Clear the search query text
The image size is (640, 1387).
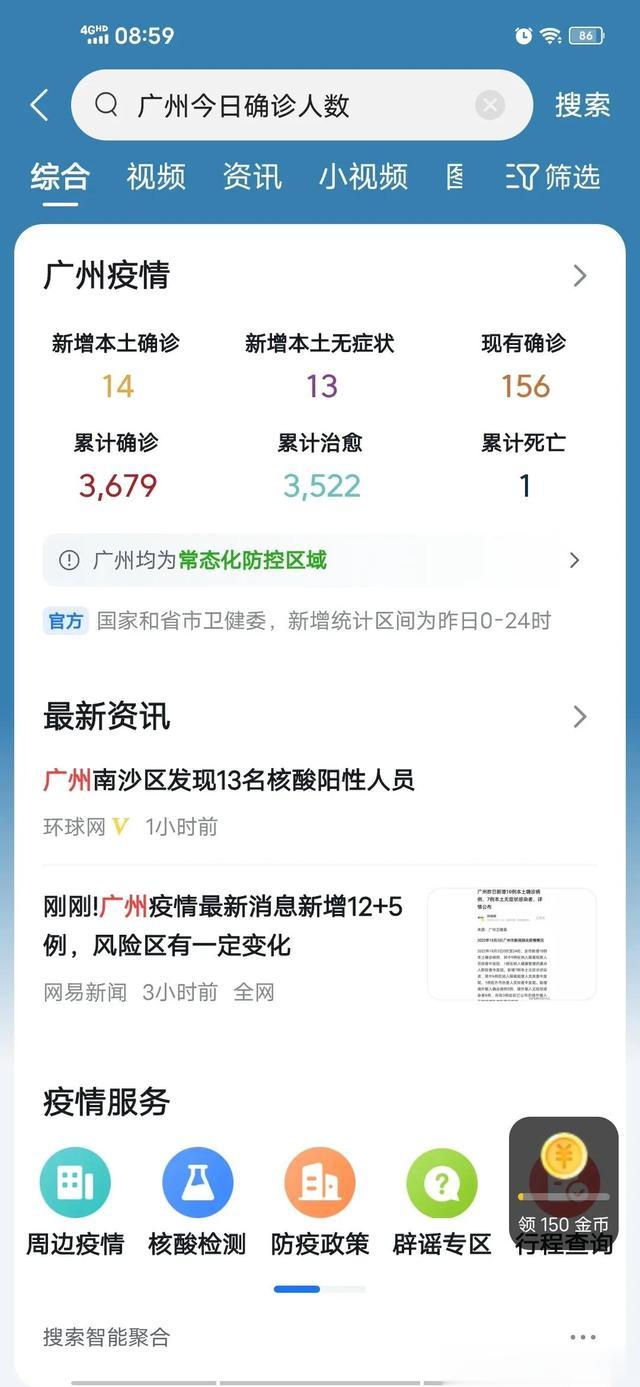pyautogui.click(x=489, y=105)
